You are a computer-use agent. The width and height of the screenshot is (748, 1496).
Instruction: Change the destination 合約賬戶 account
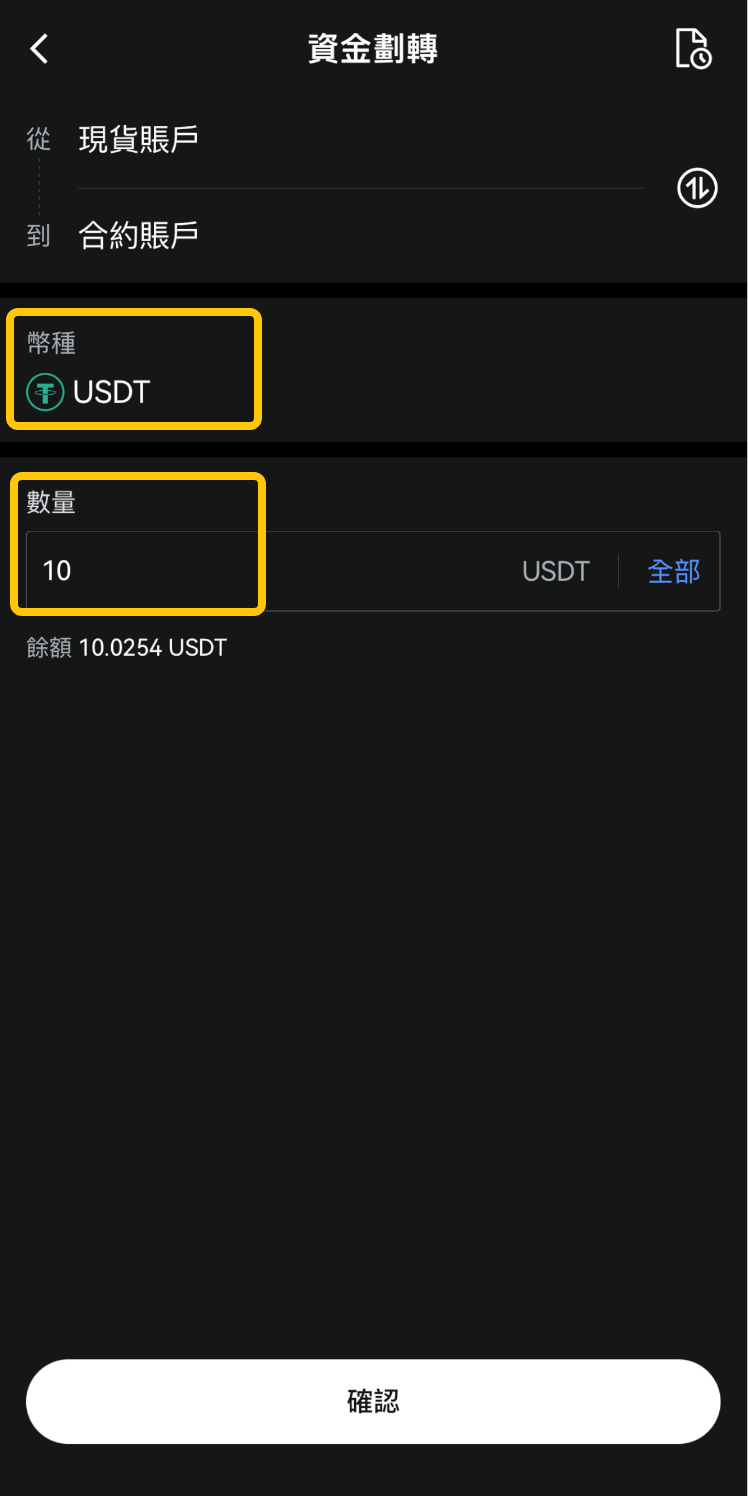point(360,236)
